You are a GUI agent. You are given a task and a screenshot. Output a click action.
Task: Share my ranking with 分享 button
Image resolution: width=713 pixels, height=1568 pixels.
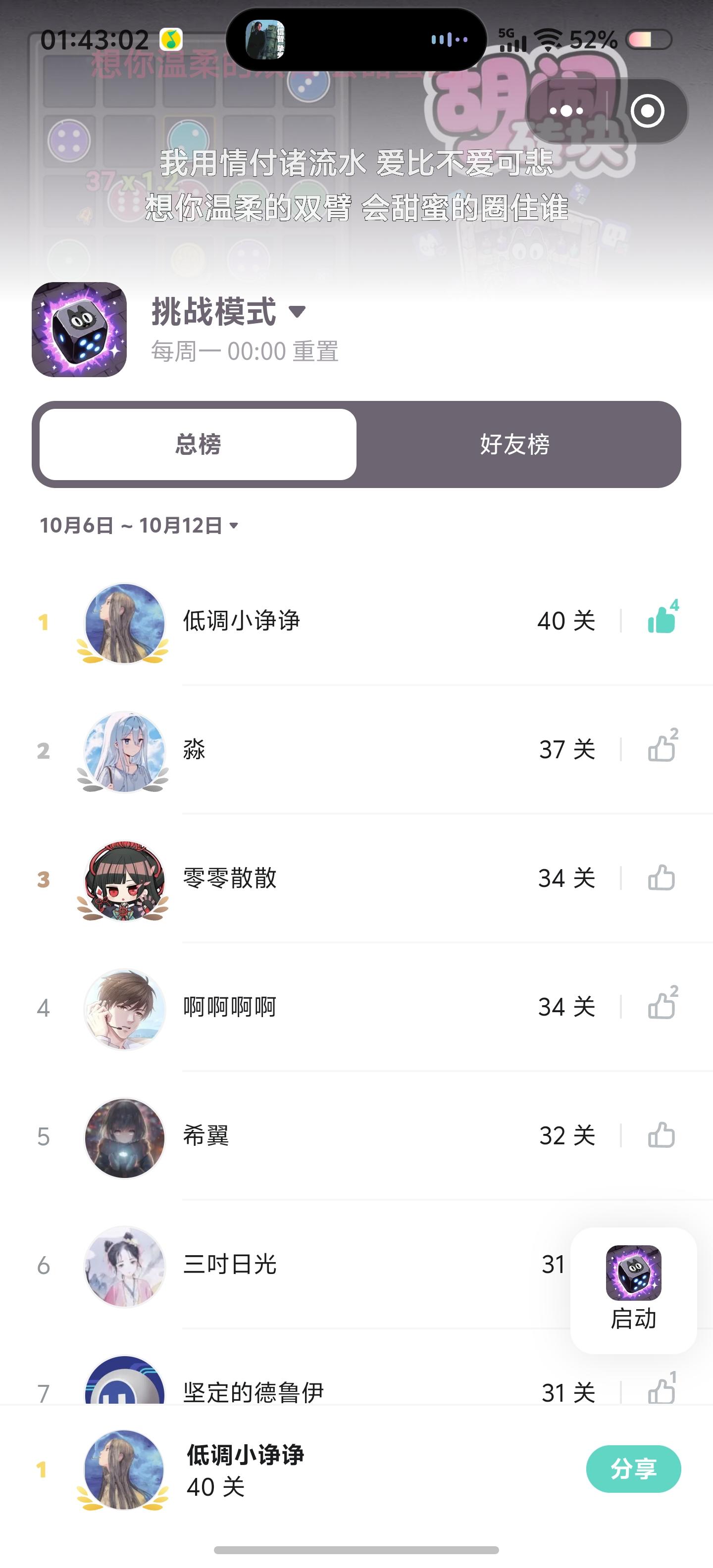pos(633,1469)
